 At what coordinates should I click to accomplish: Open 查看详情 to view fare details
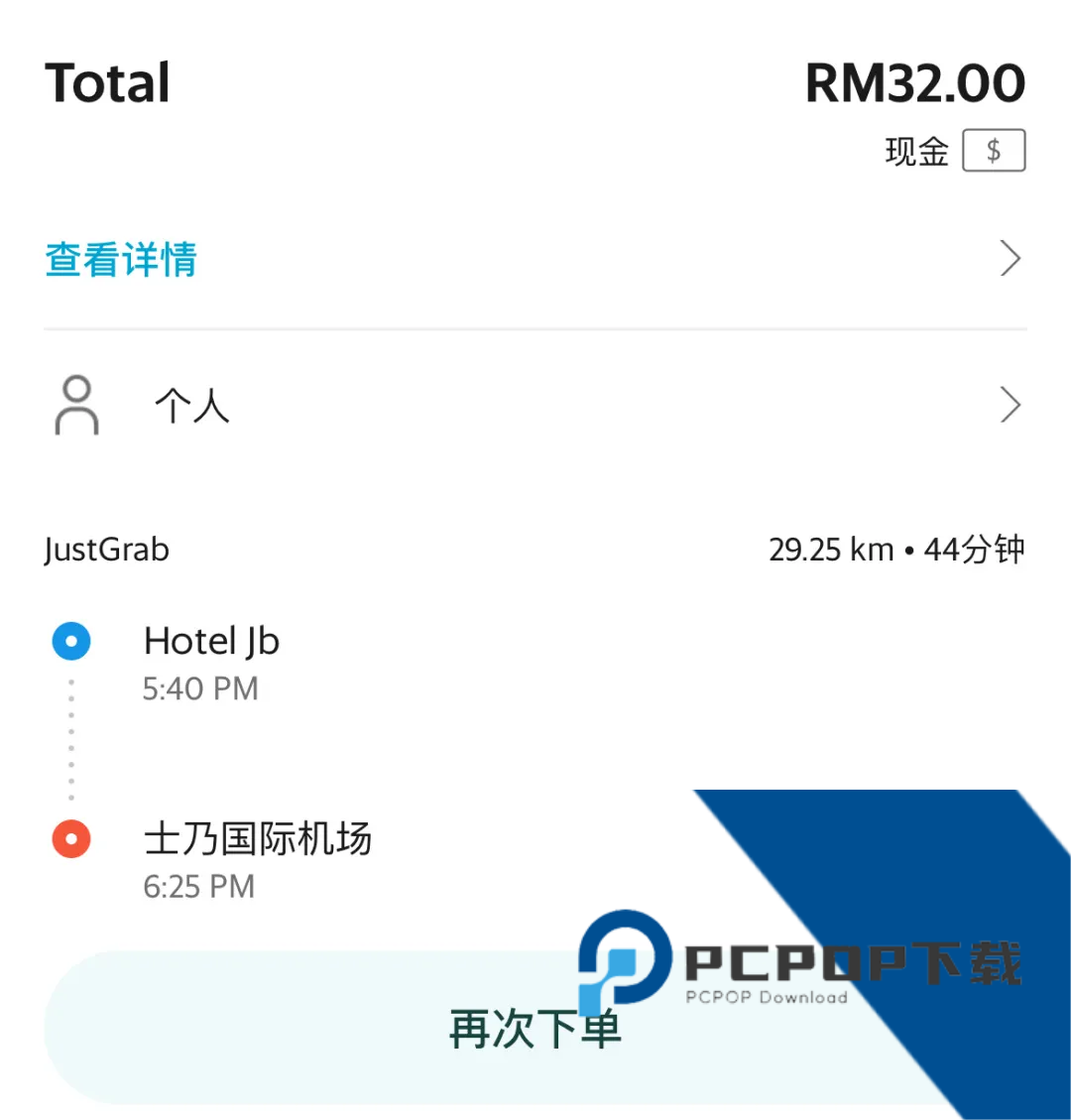click(121, 260)
